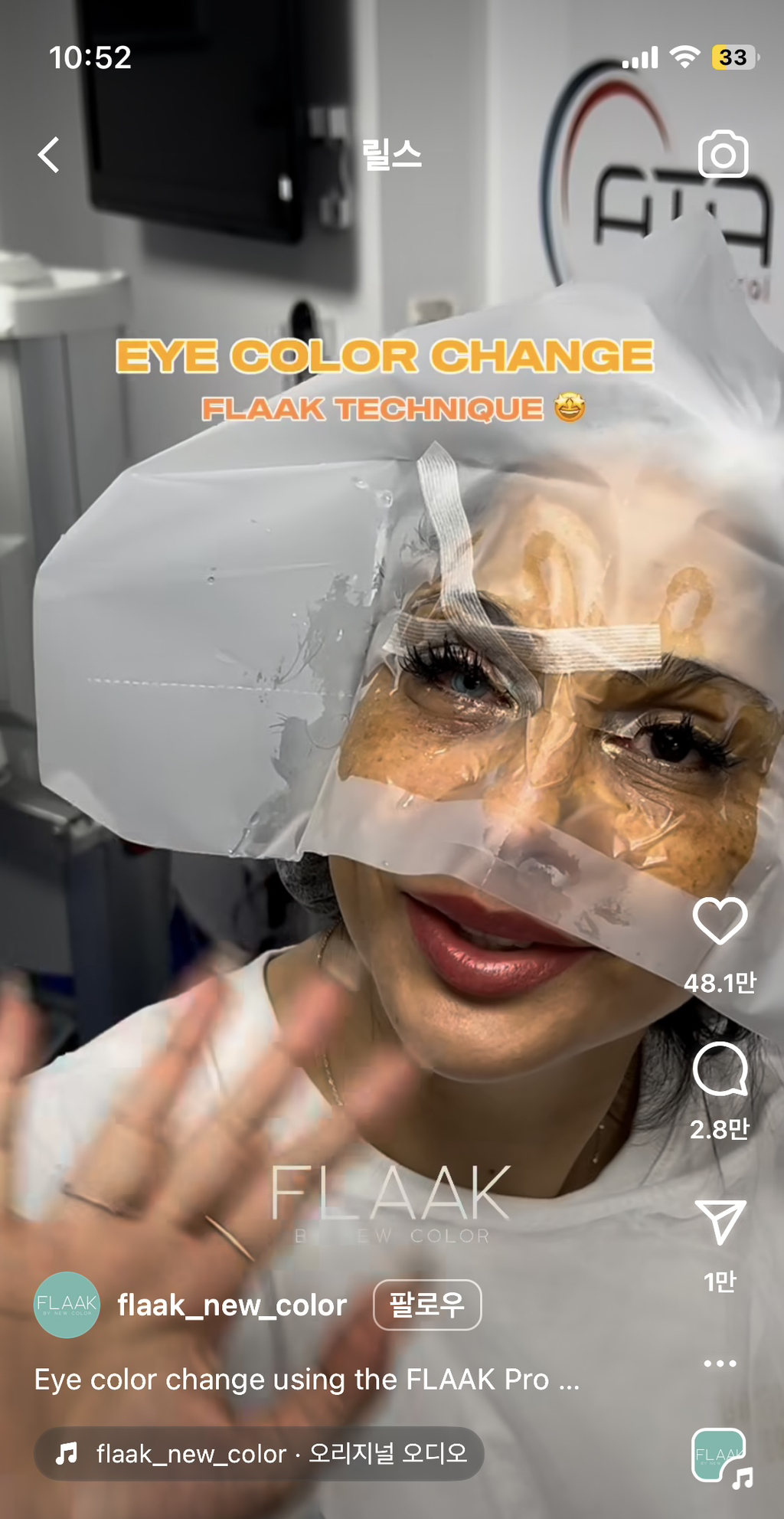Open the original audio chip by flaak_new_color

259,1453
